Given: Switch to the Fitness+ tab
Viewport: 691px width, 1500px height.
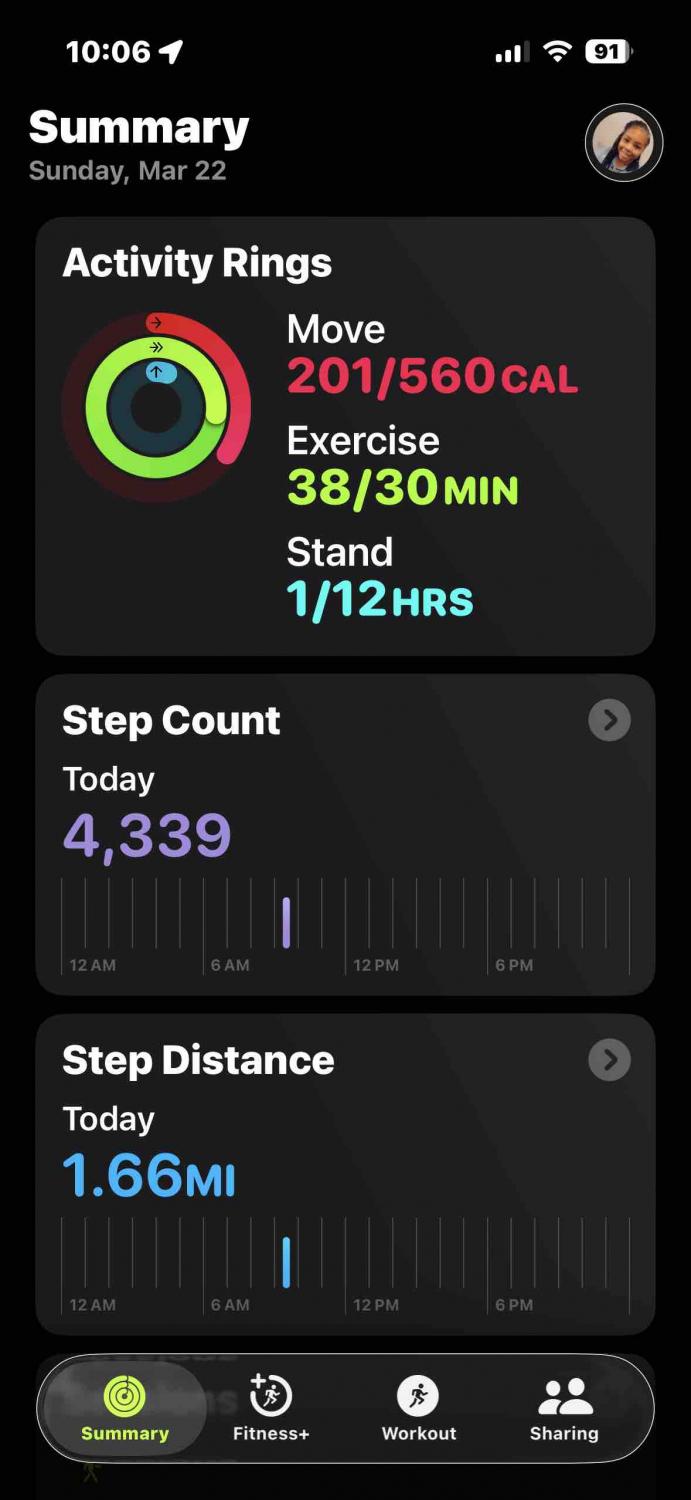Looking at the screenshot, I should pos(271,1408).
